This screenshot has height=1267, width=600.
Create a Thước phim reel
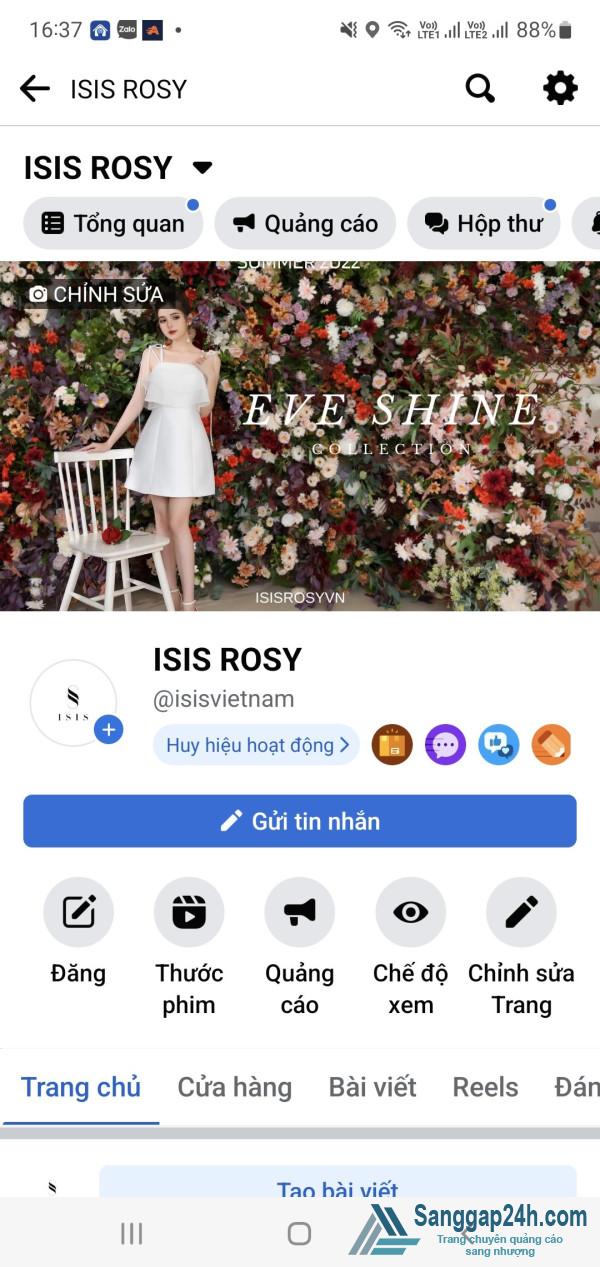[189, 912]
